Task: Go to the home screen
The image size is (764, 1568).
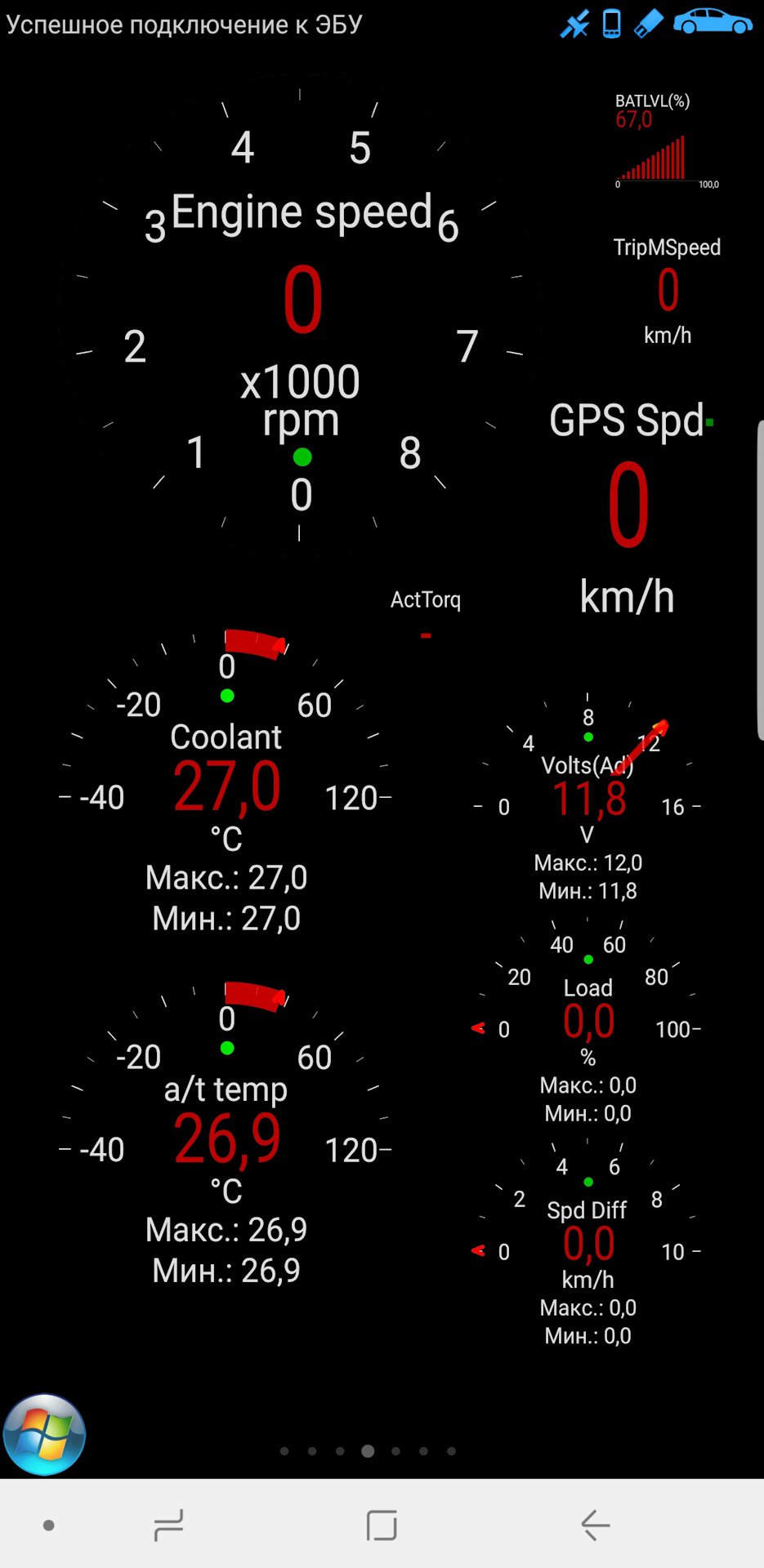Action: tap(382, 1525)
